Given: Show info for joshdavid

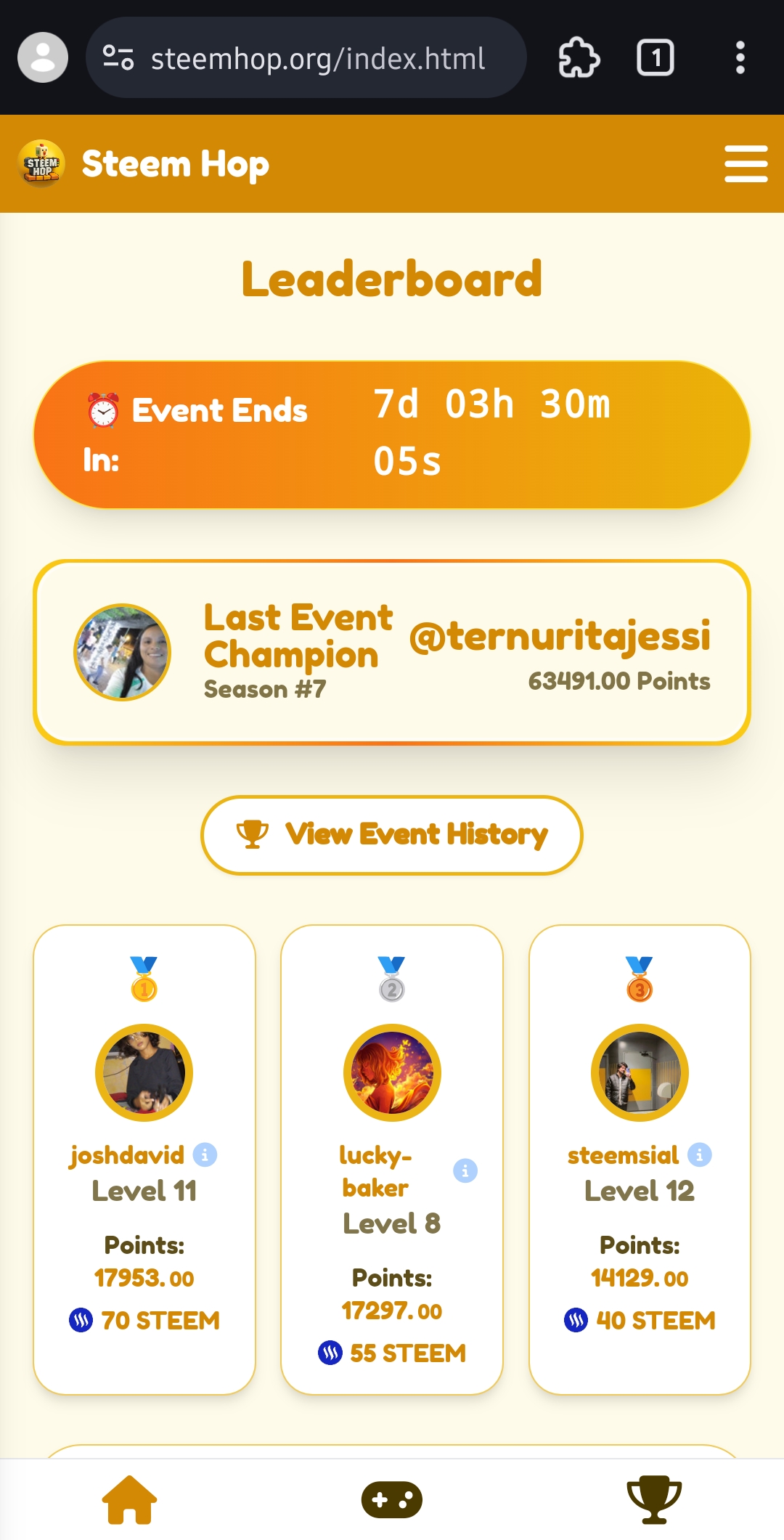Looking at the screenshot, I should tap(205, 1154).
